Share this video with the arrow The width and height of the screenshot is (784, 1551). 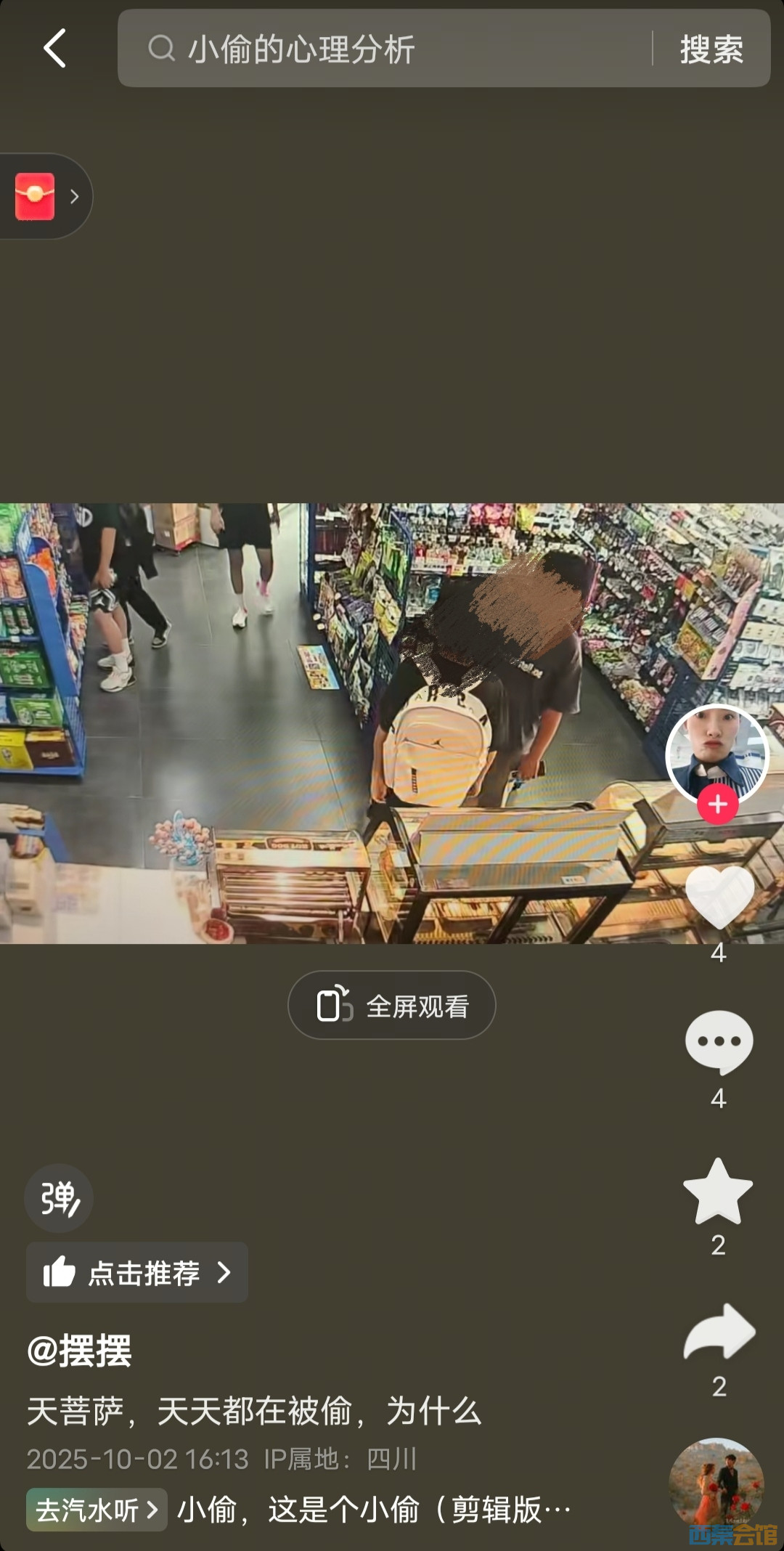tap(719, 1333)
